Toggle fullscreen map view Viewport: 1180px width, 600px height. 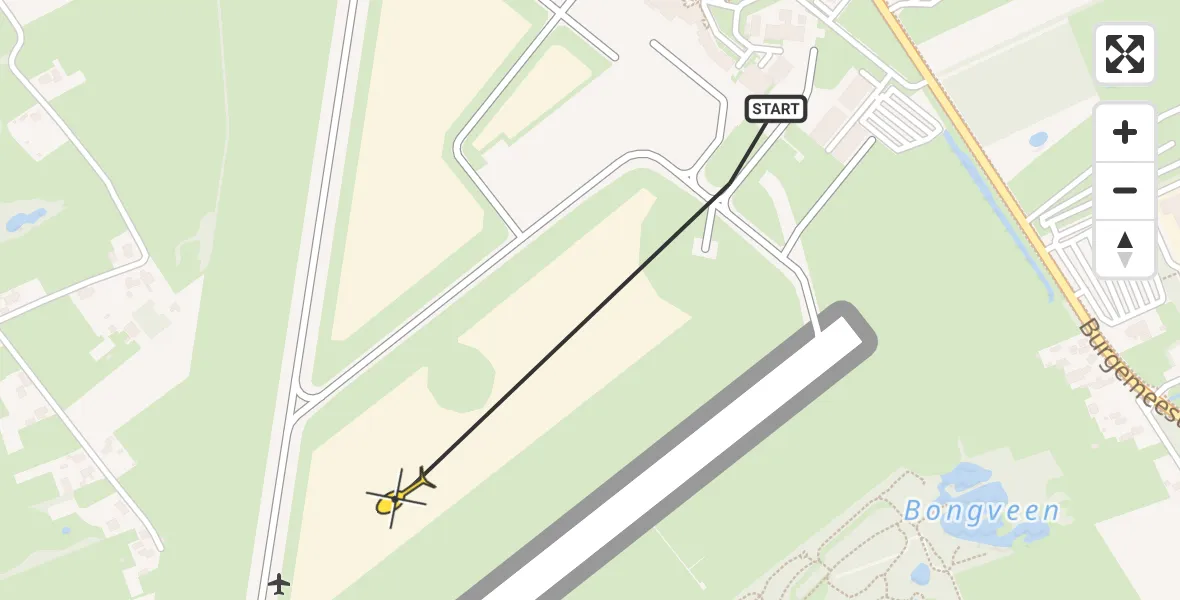(x=1124, y=54)
